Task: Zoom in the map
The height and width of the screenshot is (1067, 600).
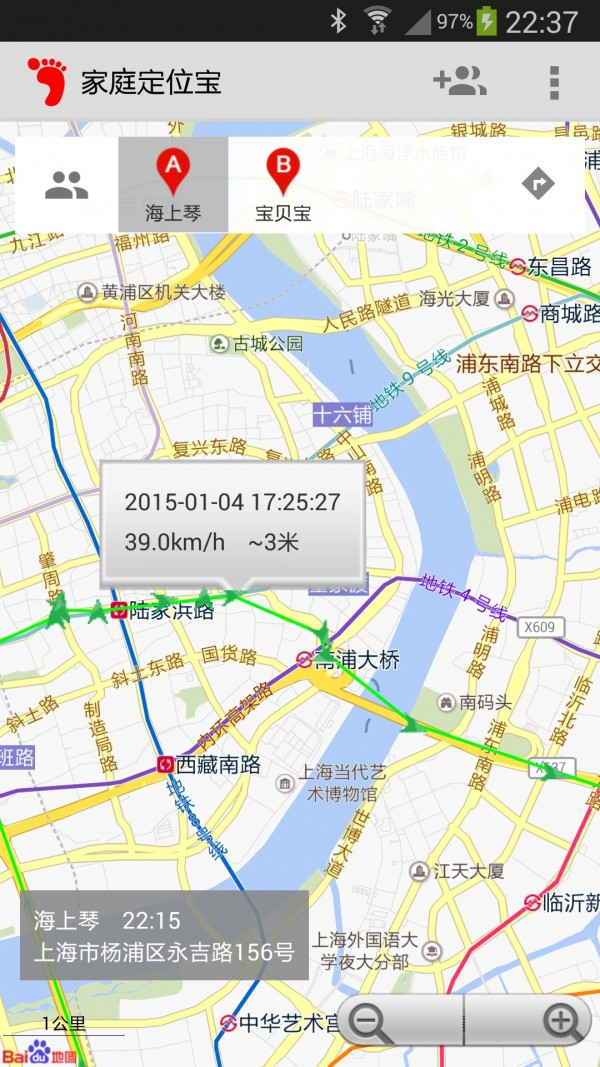Action: click(x=530, y=1021)
